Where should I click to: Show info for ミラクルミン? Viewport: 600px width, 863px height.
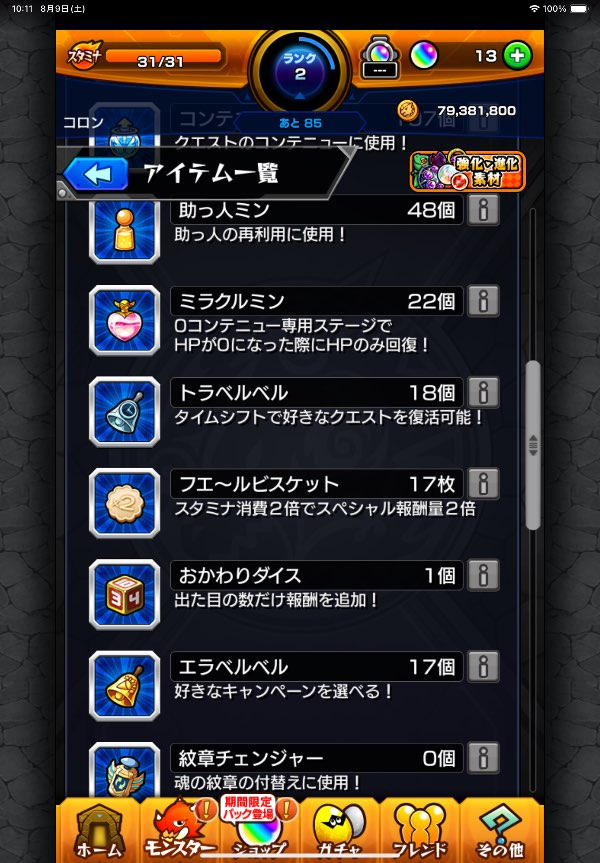[483, 301]
